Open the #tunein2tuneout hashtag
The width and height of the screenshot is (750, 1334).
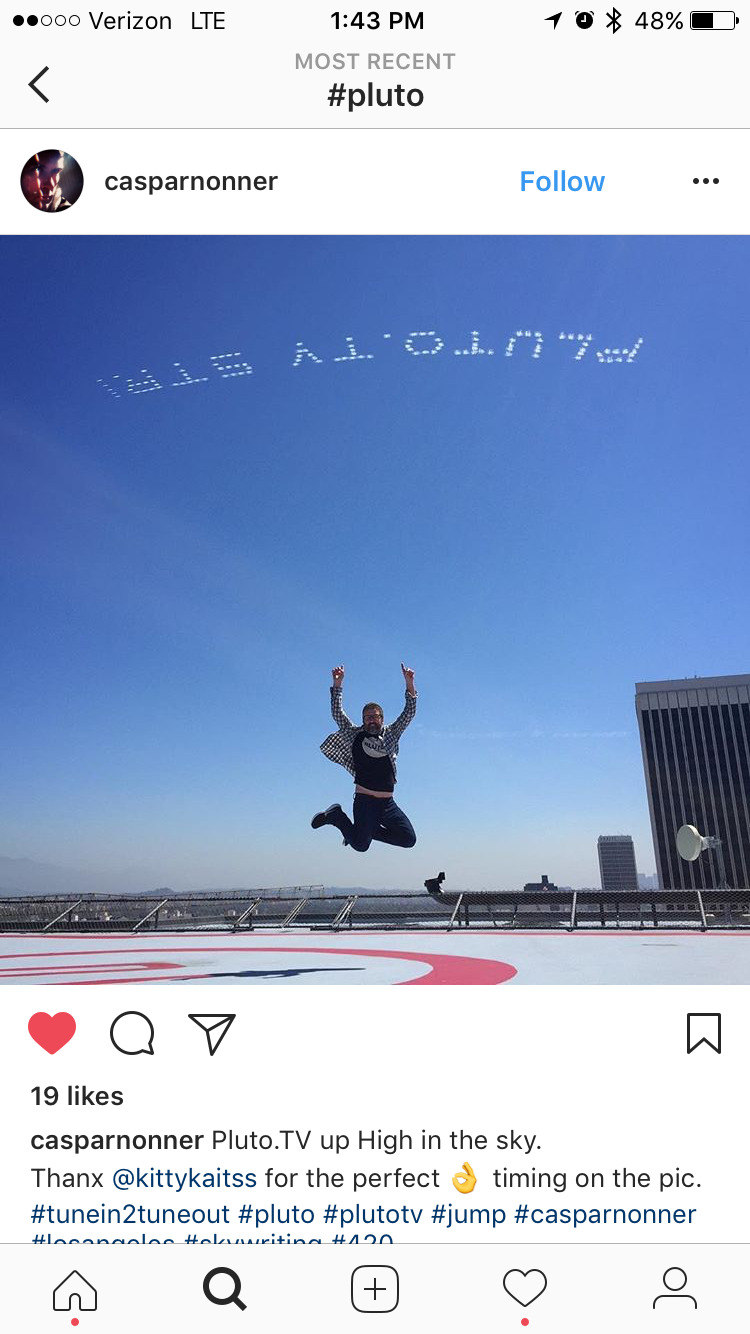pos(130,1215)
